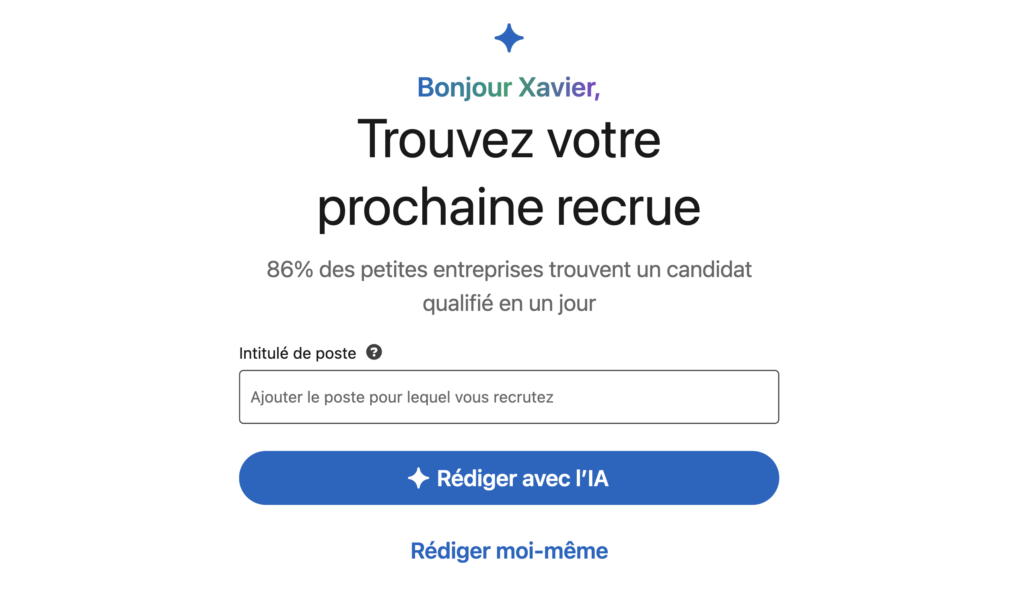Choose Rédiger moi-même link
Screen dimensions: 1024x596
[x=508, y=550]
